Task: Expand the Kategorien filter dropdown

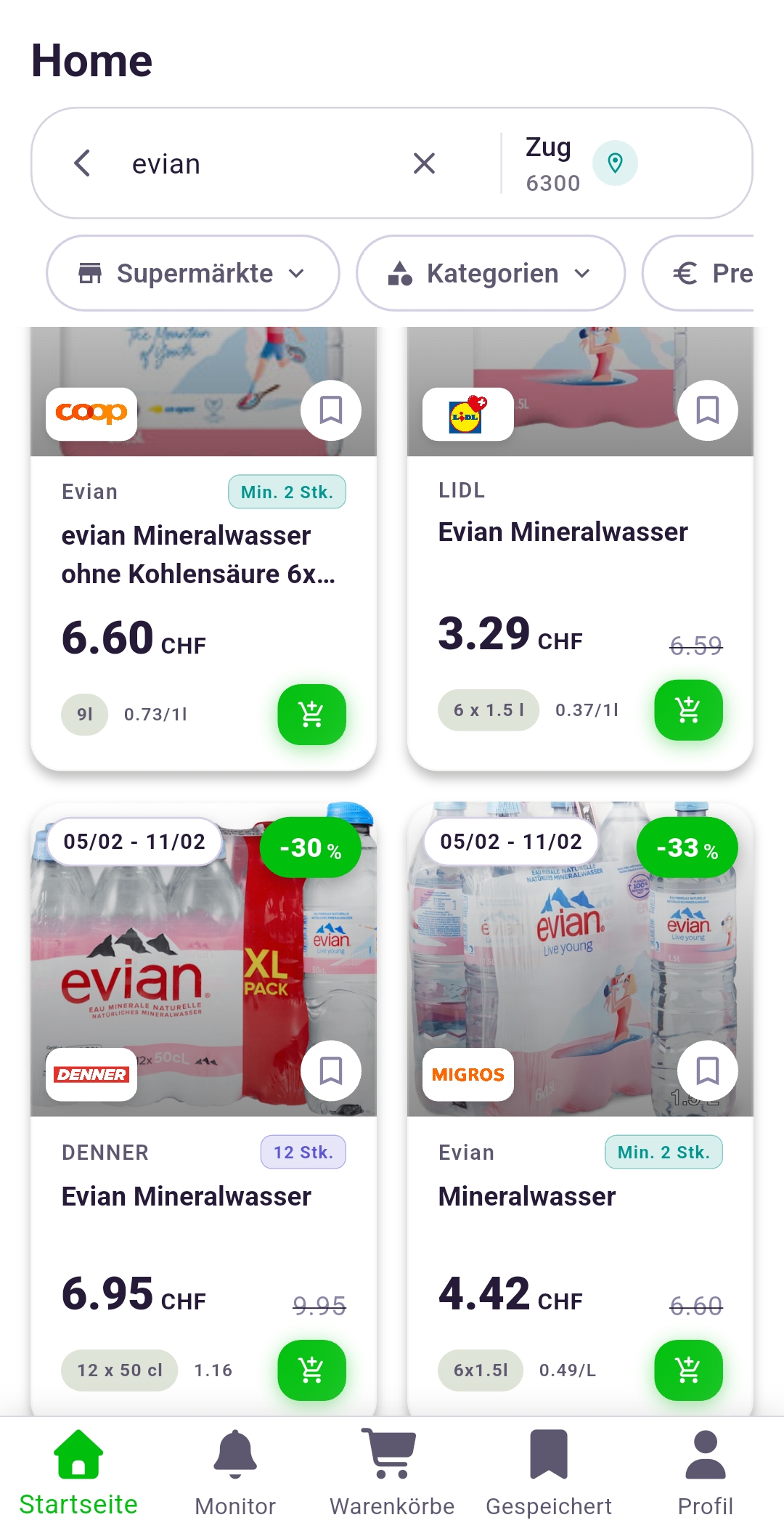Action: [489, 273]
